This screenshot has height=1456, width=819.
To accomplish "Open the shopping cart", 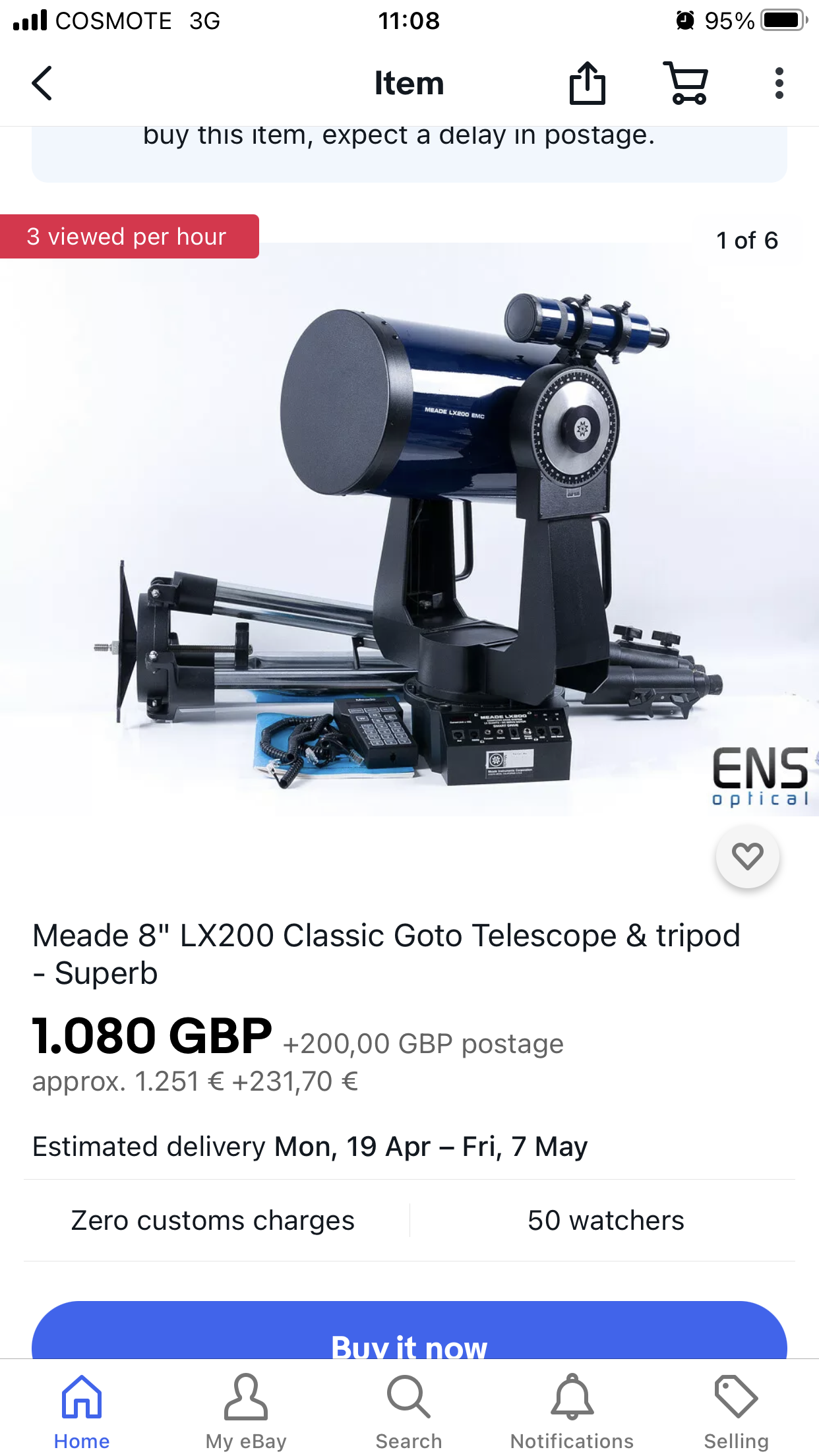I will click(x=686, y=84).
